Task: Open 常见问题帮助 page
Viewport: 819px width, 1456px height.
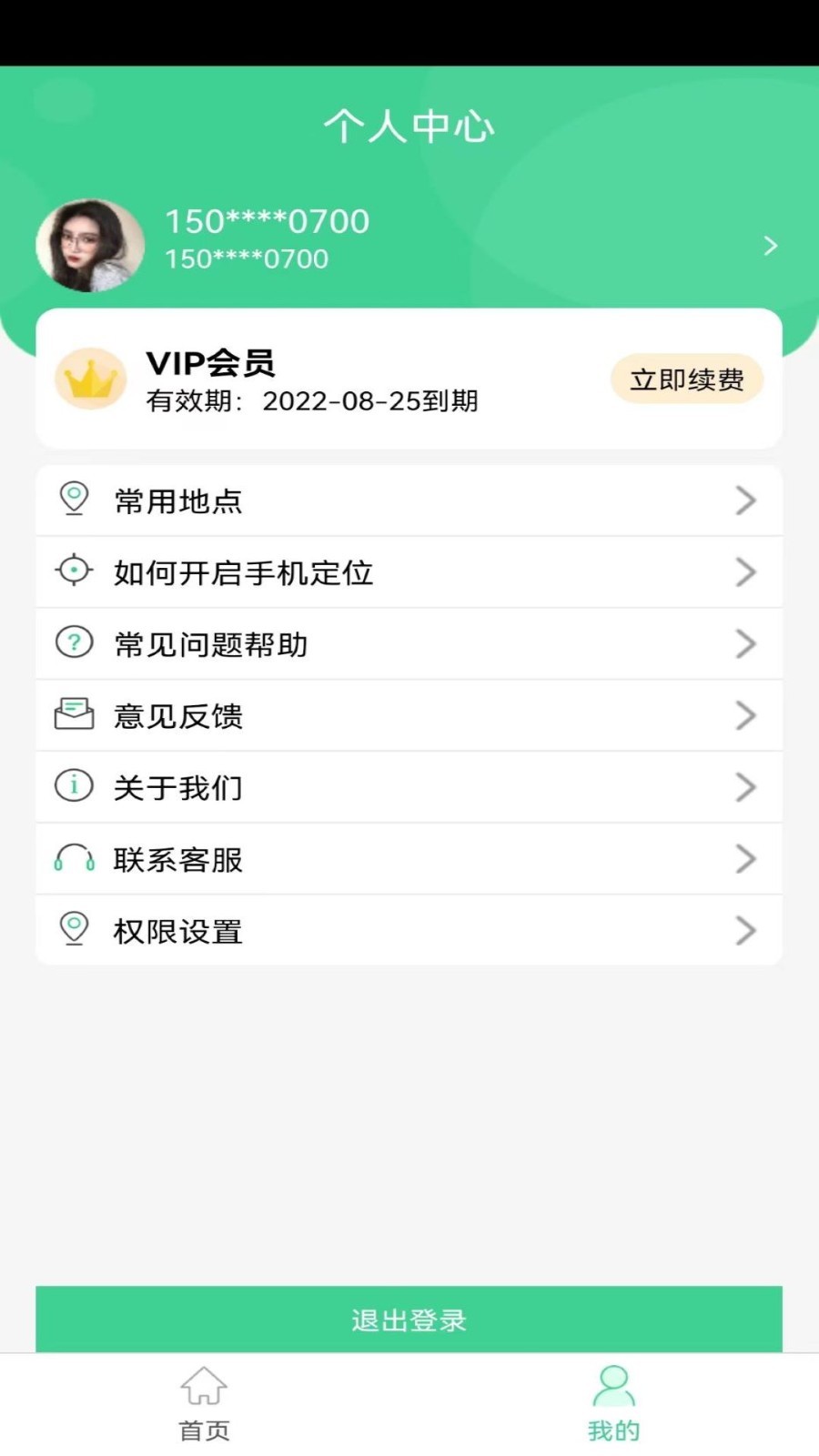Action: pyautogui.click(x=409, y=644)
